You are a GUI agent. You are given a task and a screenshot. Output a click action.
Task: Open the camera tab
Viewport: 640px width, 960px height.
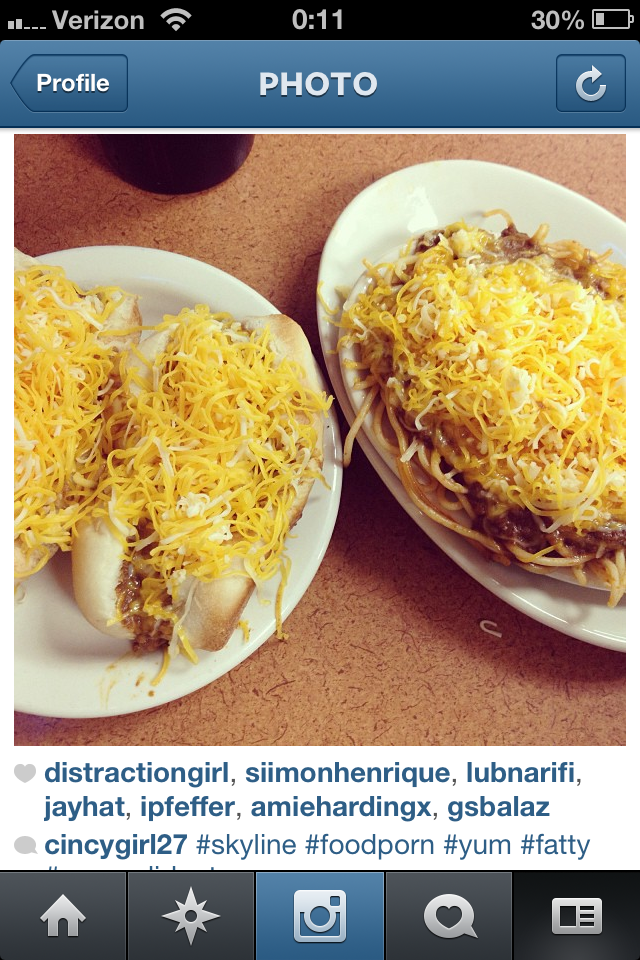click(x=320, y=915)
